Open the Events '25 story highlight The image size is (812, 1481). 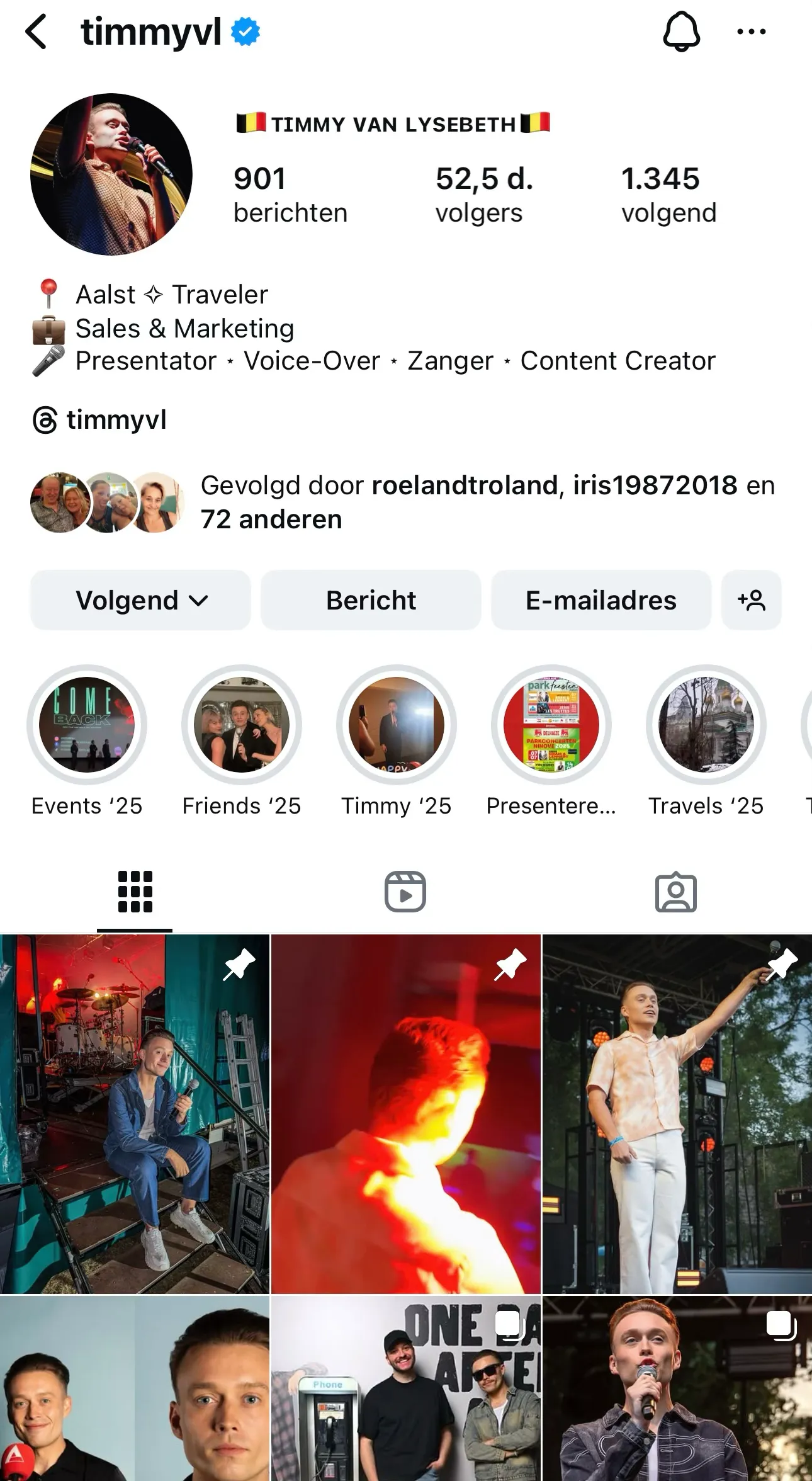[x=87, y=725]
